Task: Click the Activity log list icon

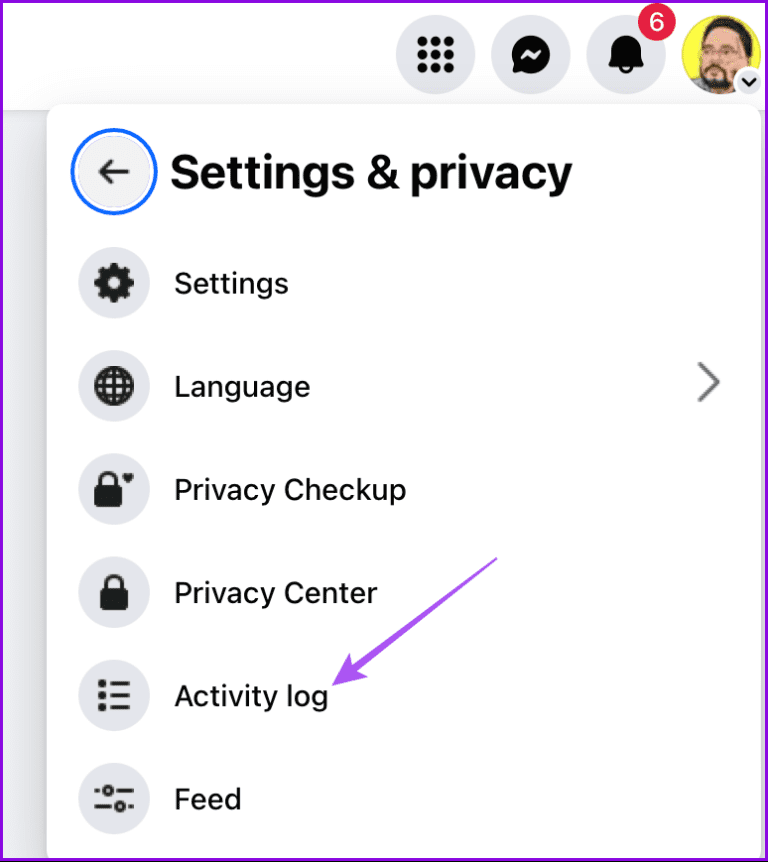Action: point(114,695)
